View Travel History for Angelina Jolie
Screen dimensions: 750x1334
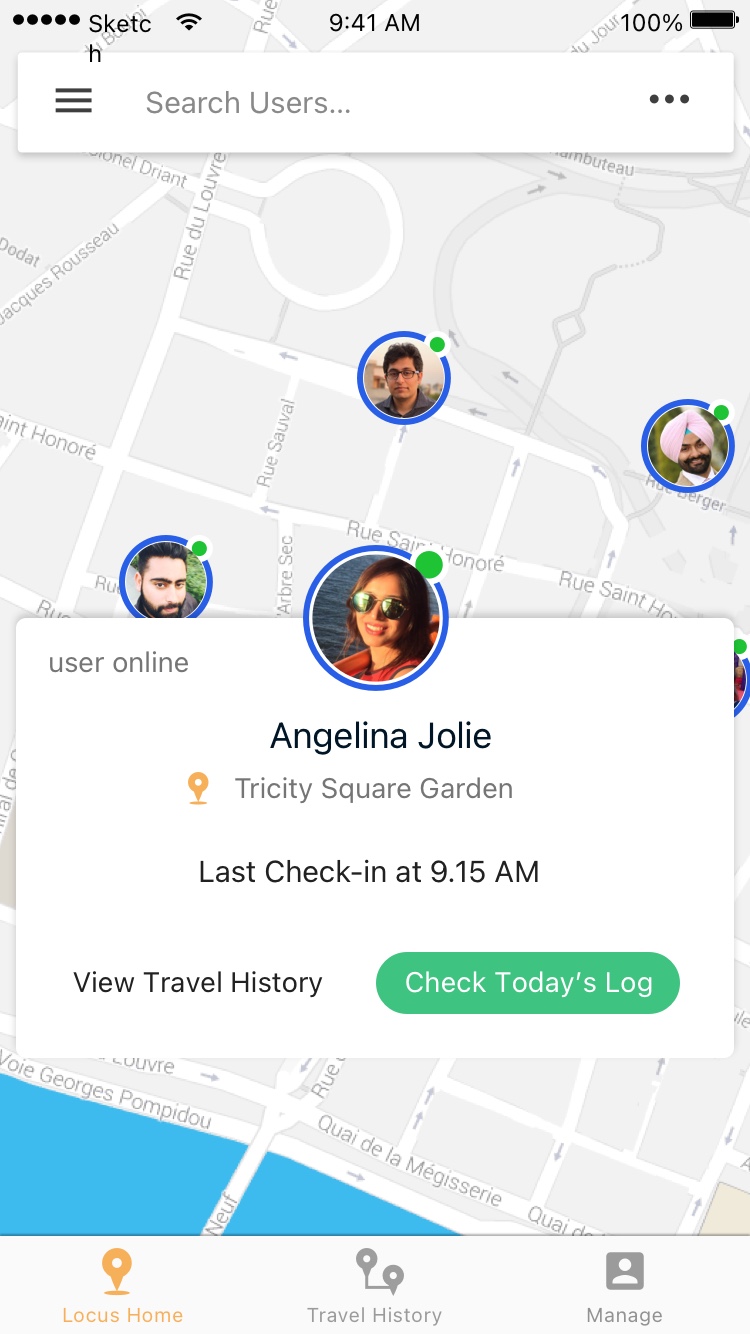coord(198,983)
